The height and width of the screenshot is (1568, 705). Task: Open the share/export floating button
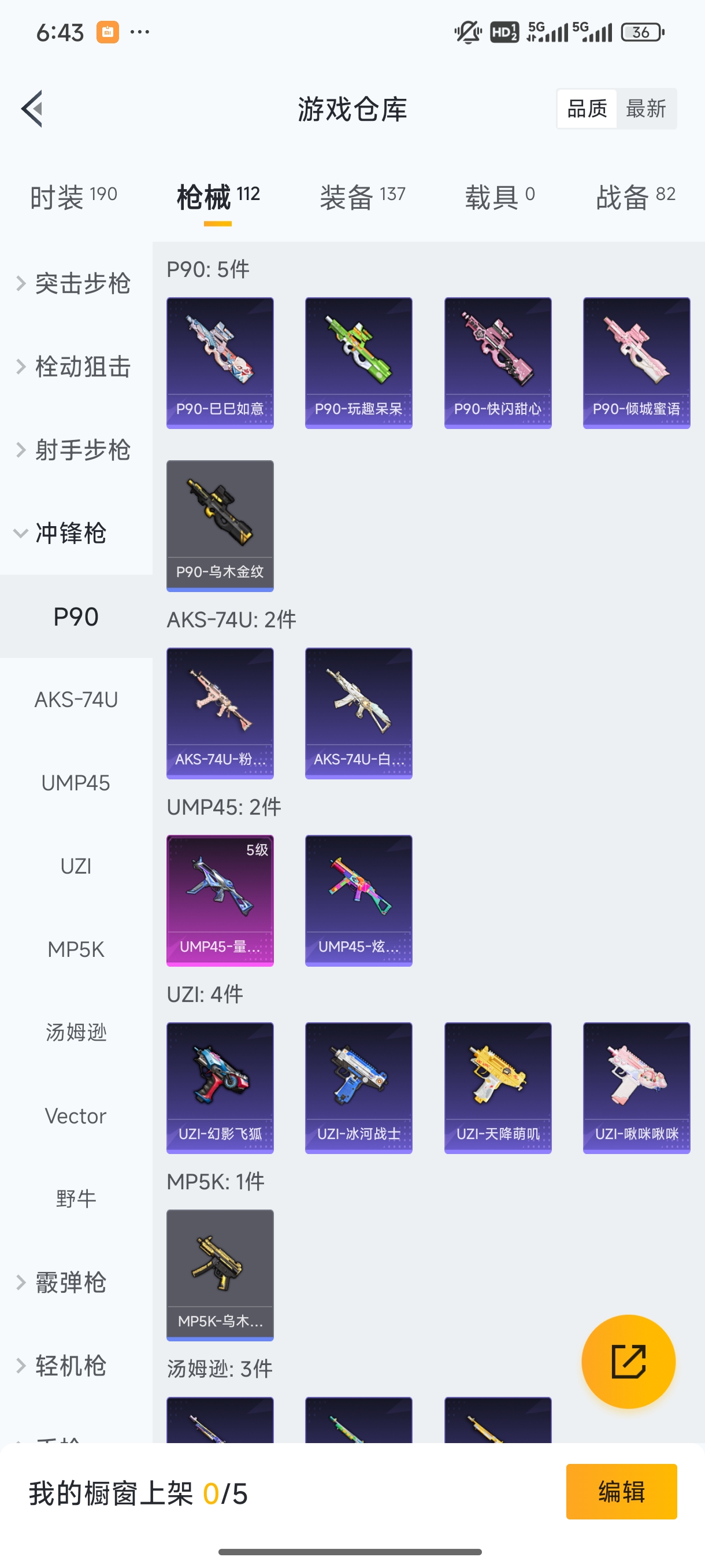coord(629,1362)
